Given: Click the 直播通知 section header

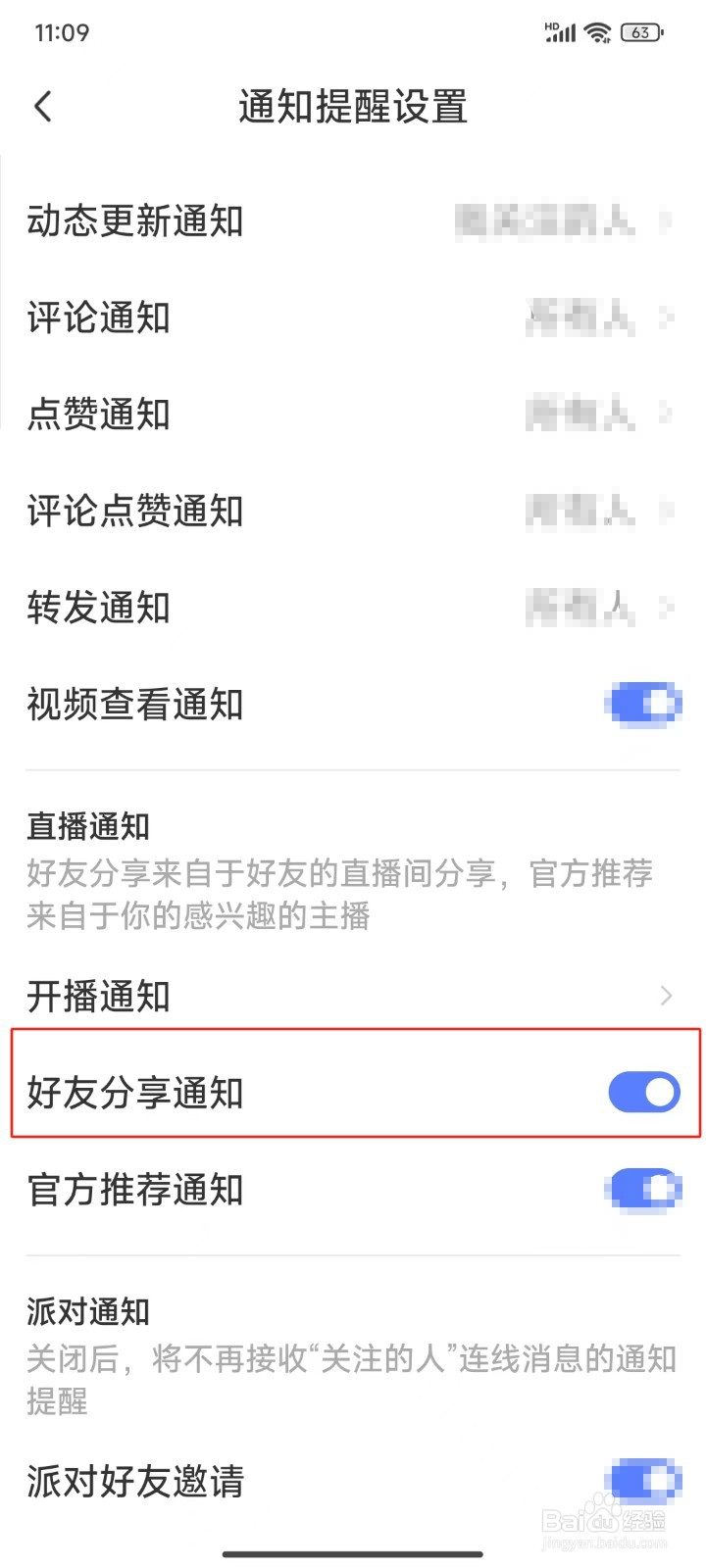Looking at the screenshot, I should [86, 826].
